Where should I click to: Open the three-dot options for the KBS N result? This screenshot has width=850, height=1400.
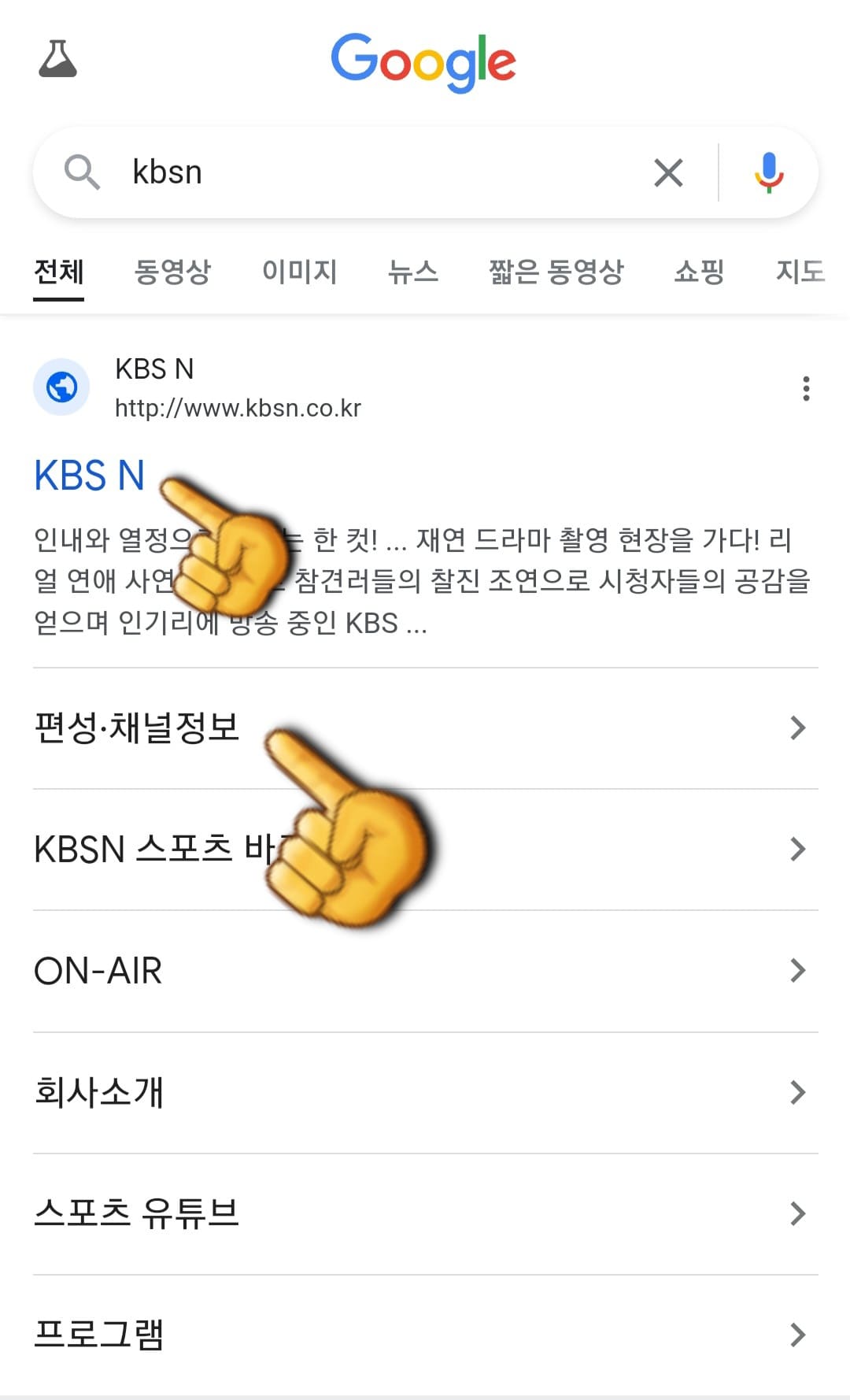click(807, 389)
